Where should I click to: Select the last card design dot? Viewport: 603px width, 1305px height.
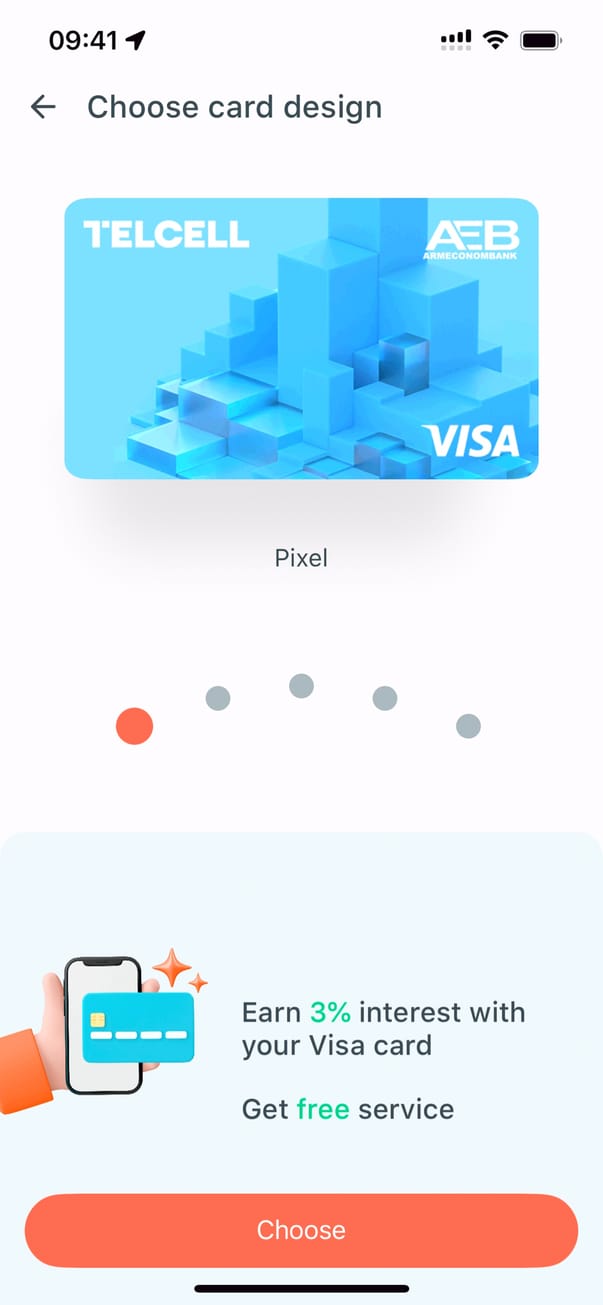pyautogui.click(x=468, y=726)
